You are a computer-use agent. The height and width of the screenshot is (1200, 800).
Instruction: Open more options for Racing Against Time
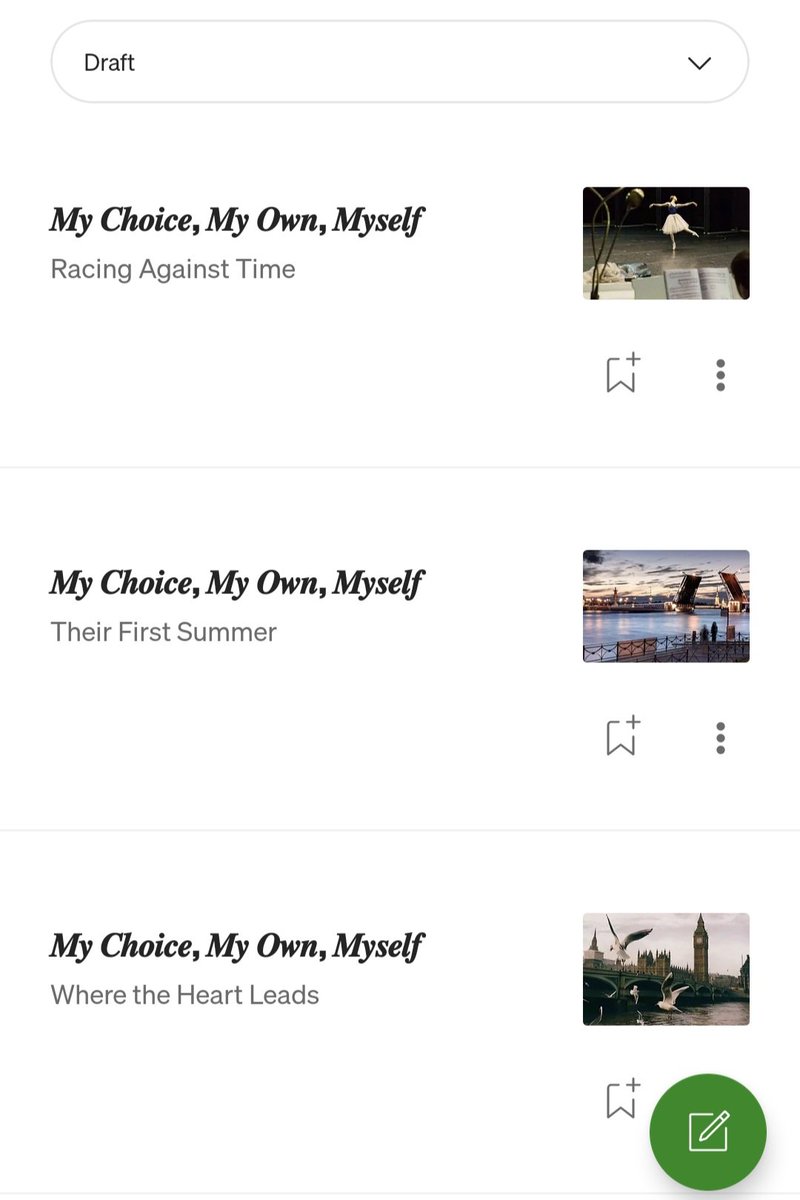pyautogui.click(x=720, y=374)
